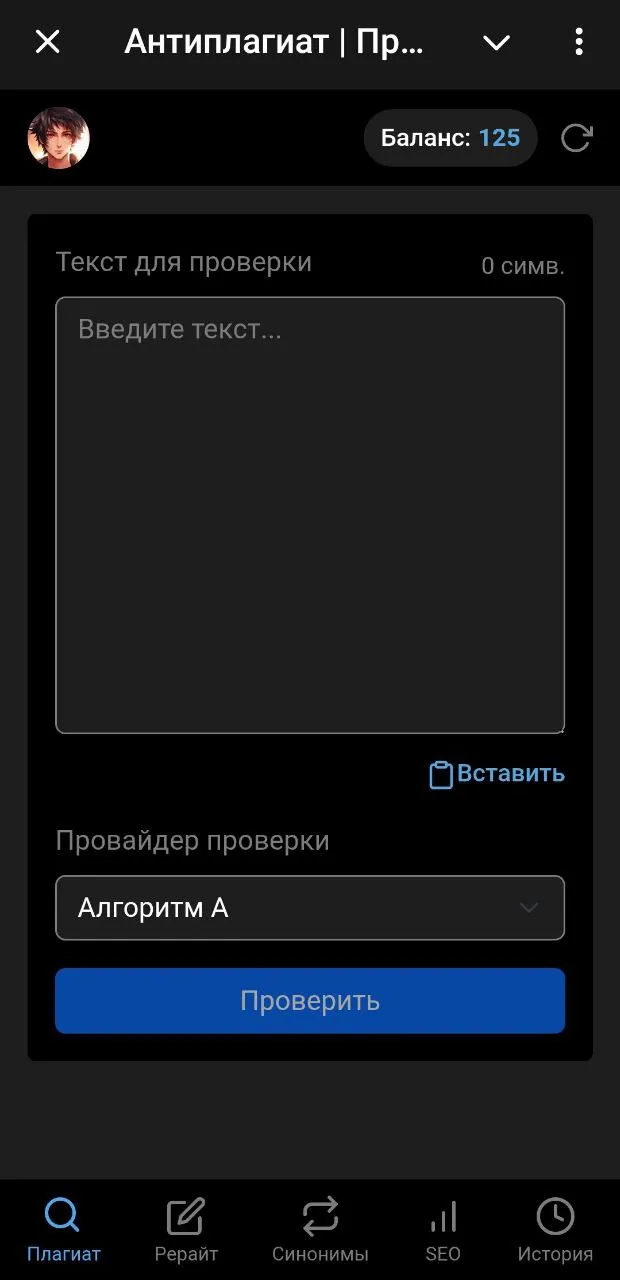This screenshot has height=1280, width=620.
Task: Focus the Введите текст input area
Action: click(x=310, y=515)
